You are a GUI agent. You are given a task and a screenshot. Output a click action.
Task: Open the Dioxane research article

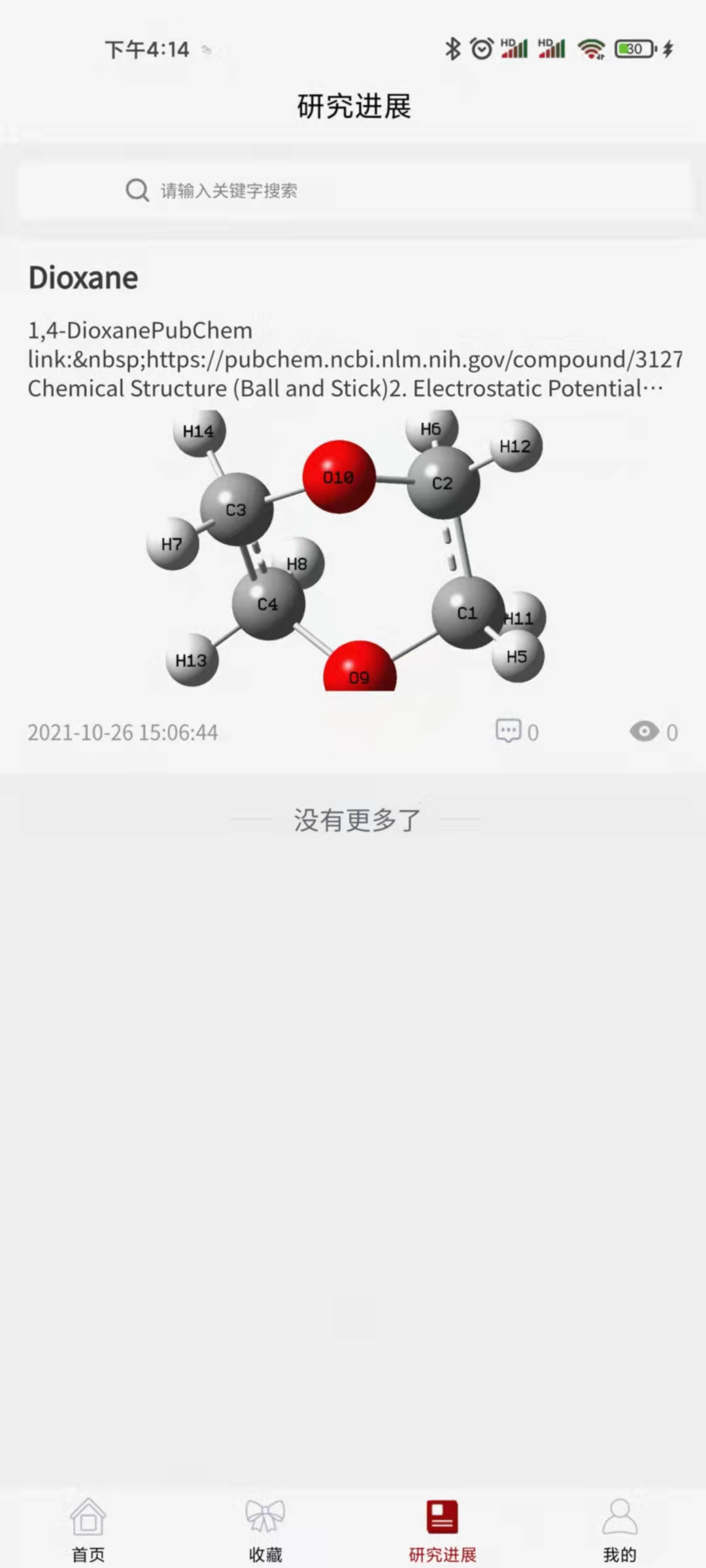pos(83,278)
